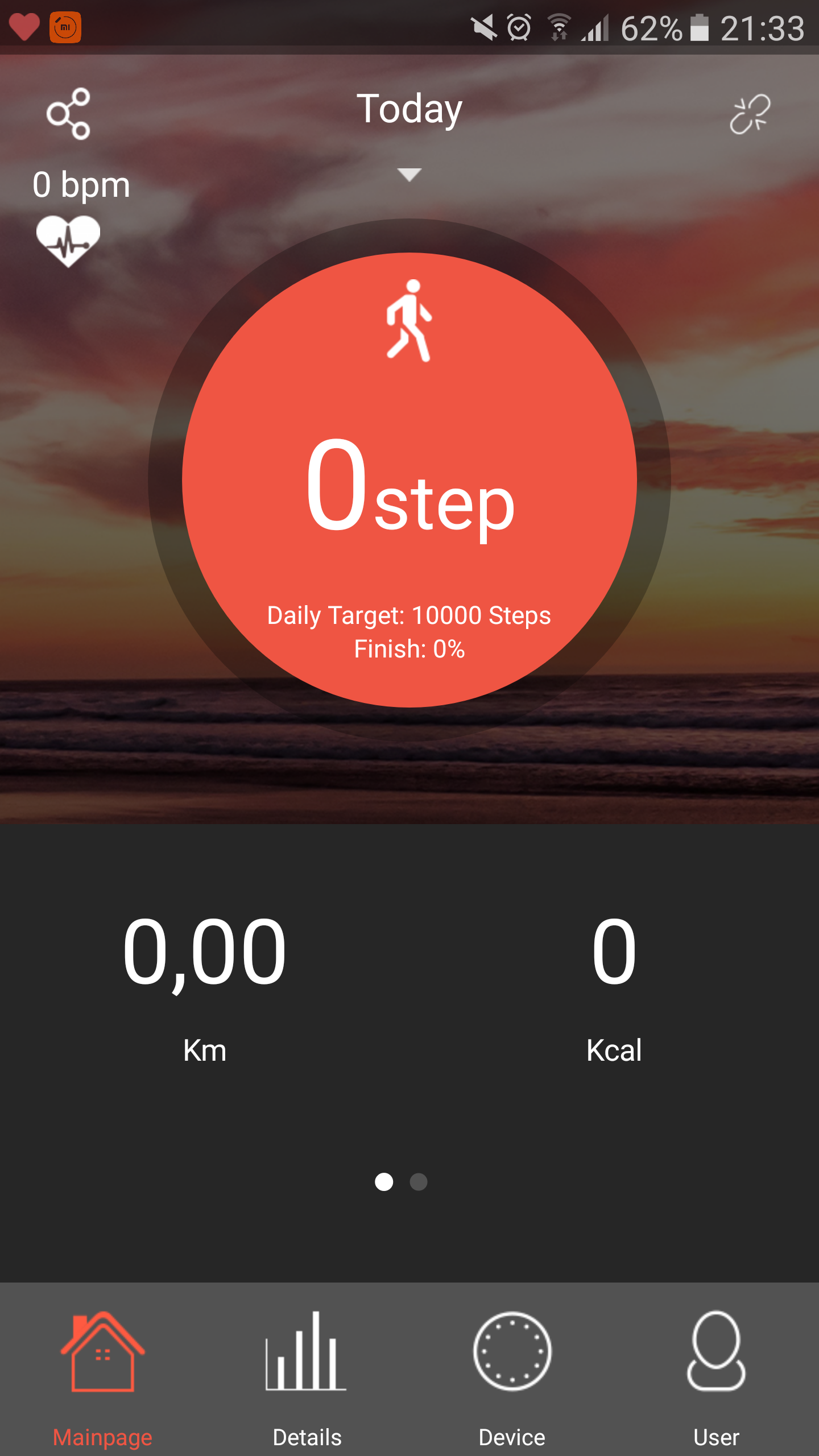
Task: Switch to the Device tab
Action: point(512,1376)
